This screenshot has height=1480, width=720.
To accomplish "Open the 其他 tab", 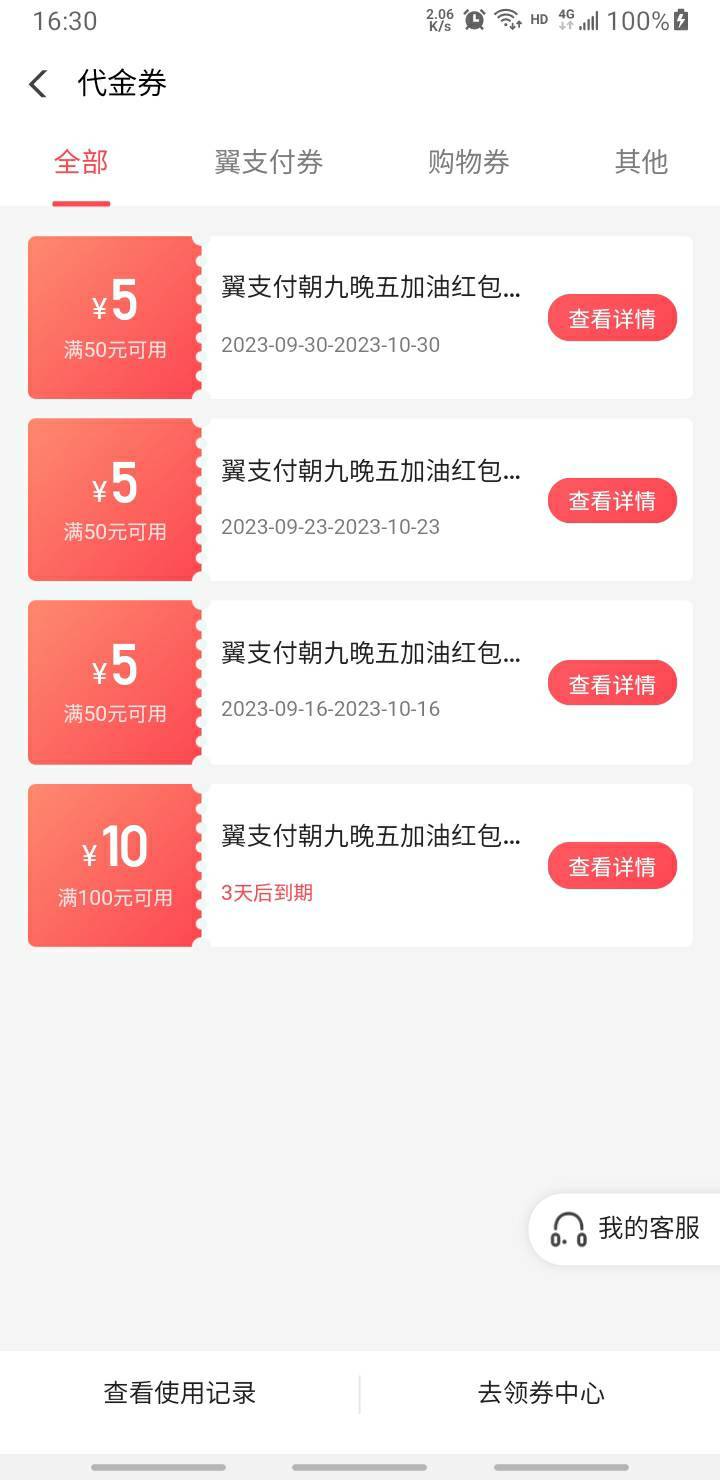I will (x=641, y=162).
